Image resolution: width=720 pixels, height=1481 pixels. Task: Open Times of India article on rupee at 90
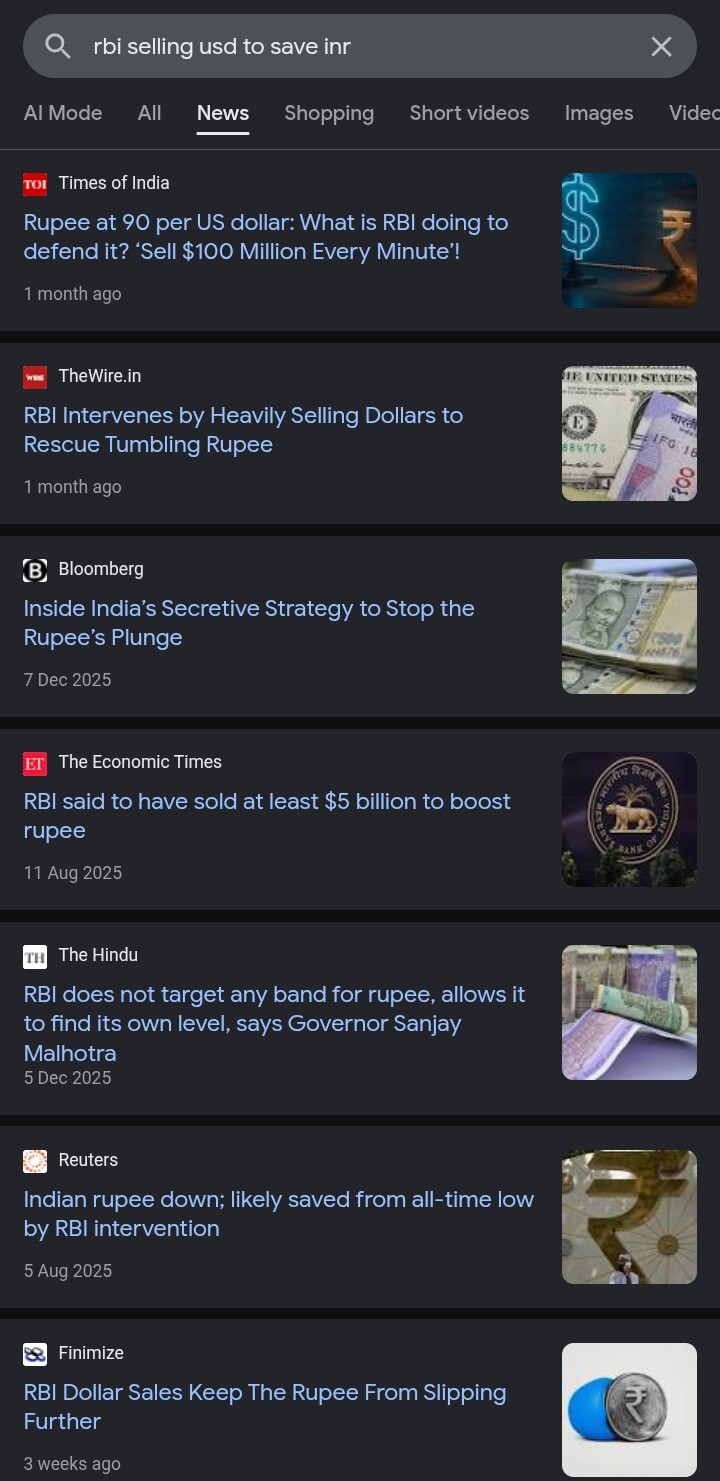(x=266, y=237)
